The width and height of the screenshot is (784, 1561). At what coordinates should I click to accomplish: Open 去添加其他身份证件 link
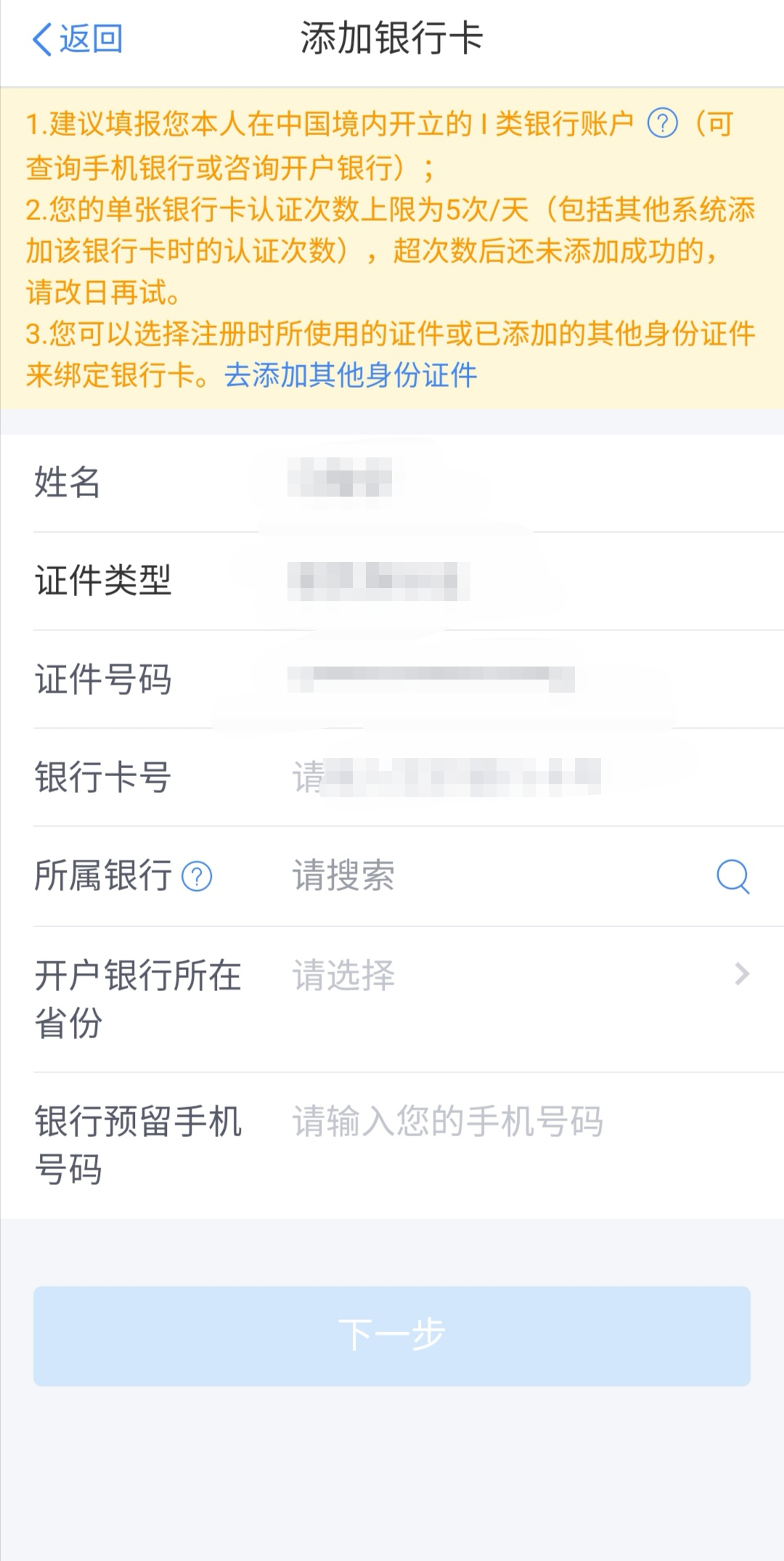point(351,375)
